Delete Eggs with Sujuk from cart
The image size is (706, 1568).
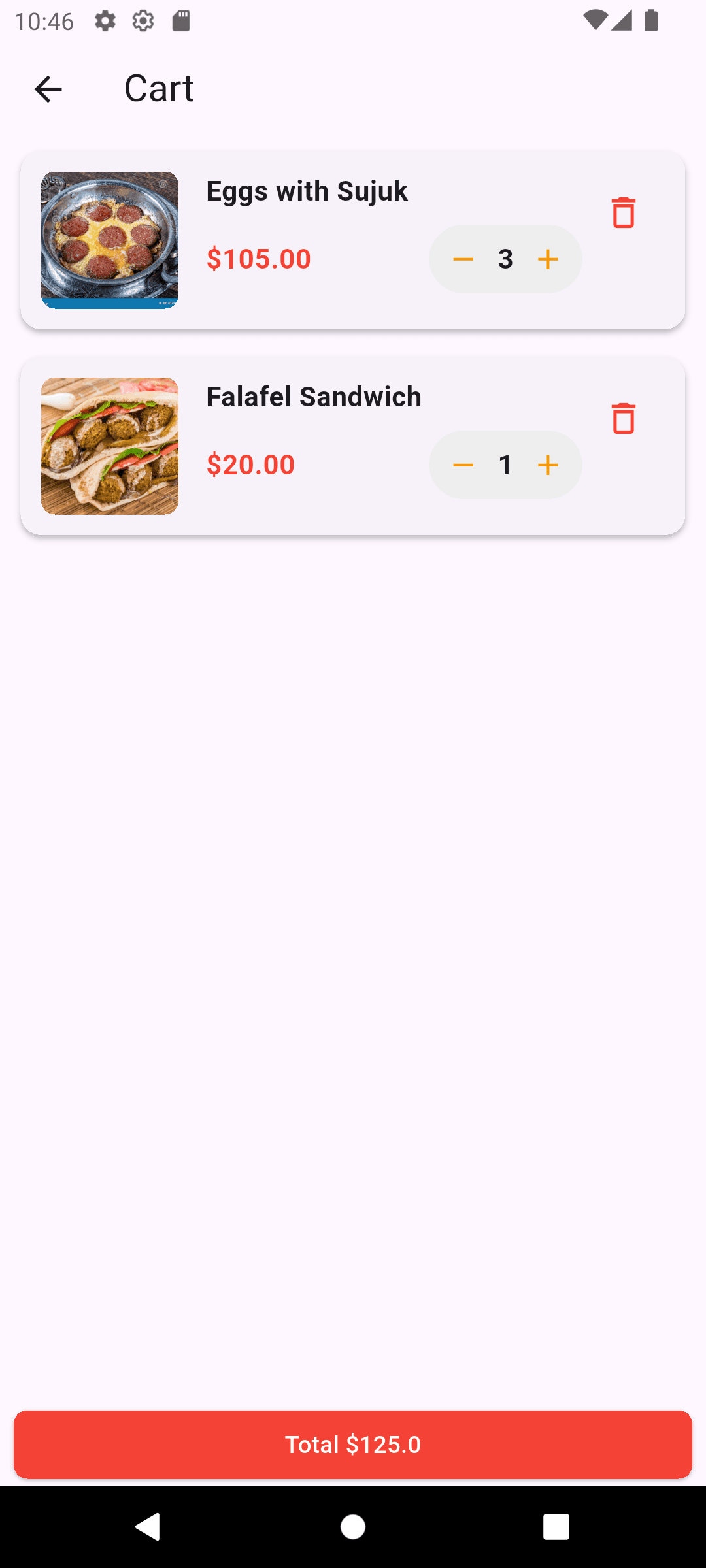(623, 212)
